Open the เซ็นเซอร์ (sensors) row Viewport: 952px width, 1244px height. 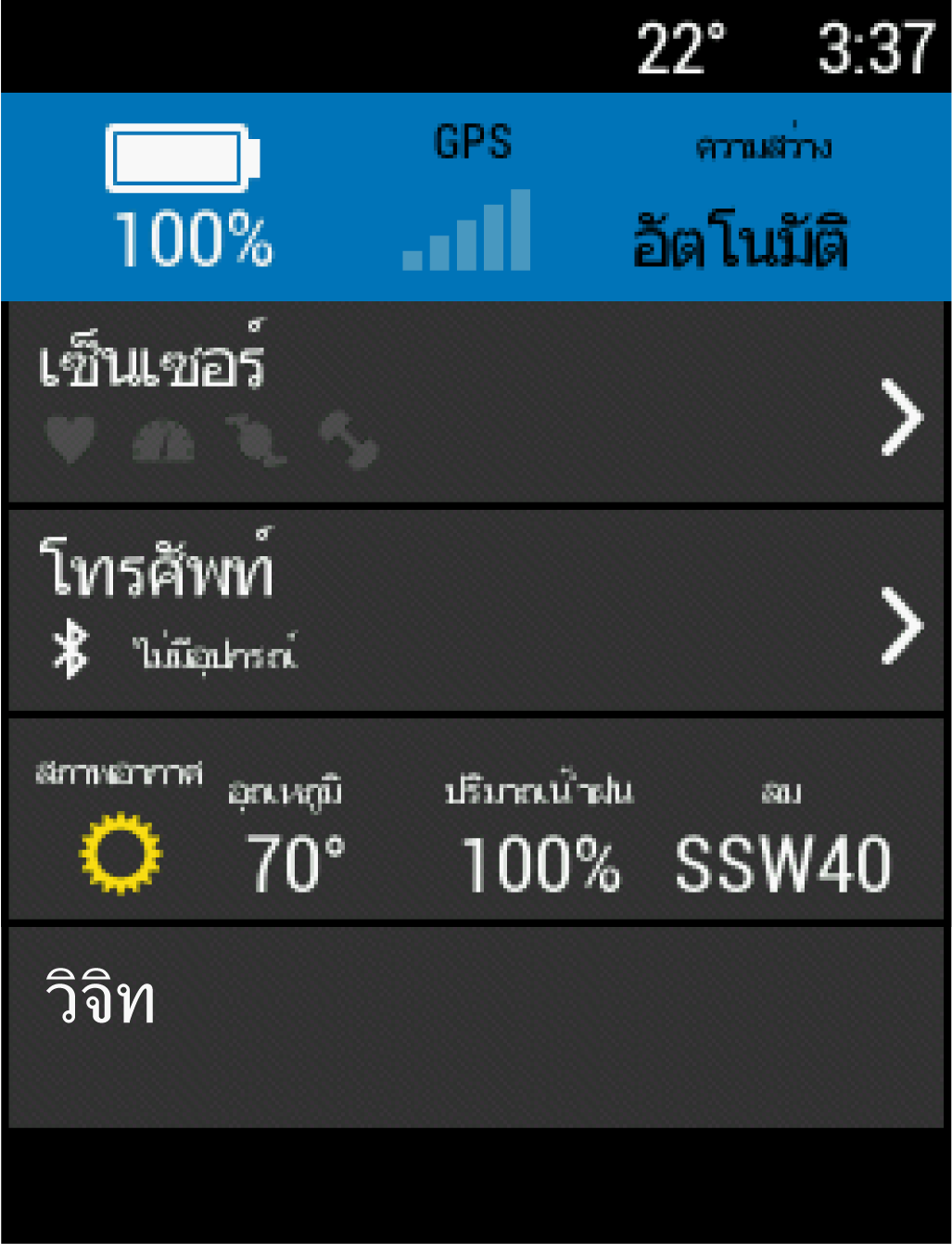476,403
